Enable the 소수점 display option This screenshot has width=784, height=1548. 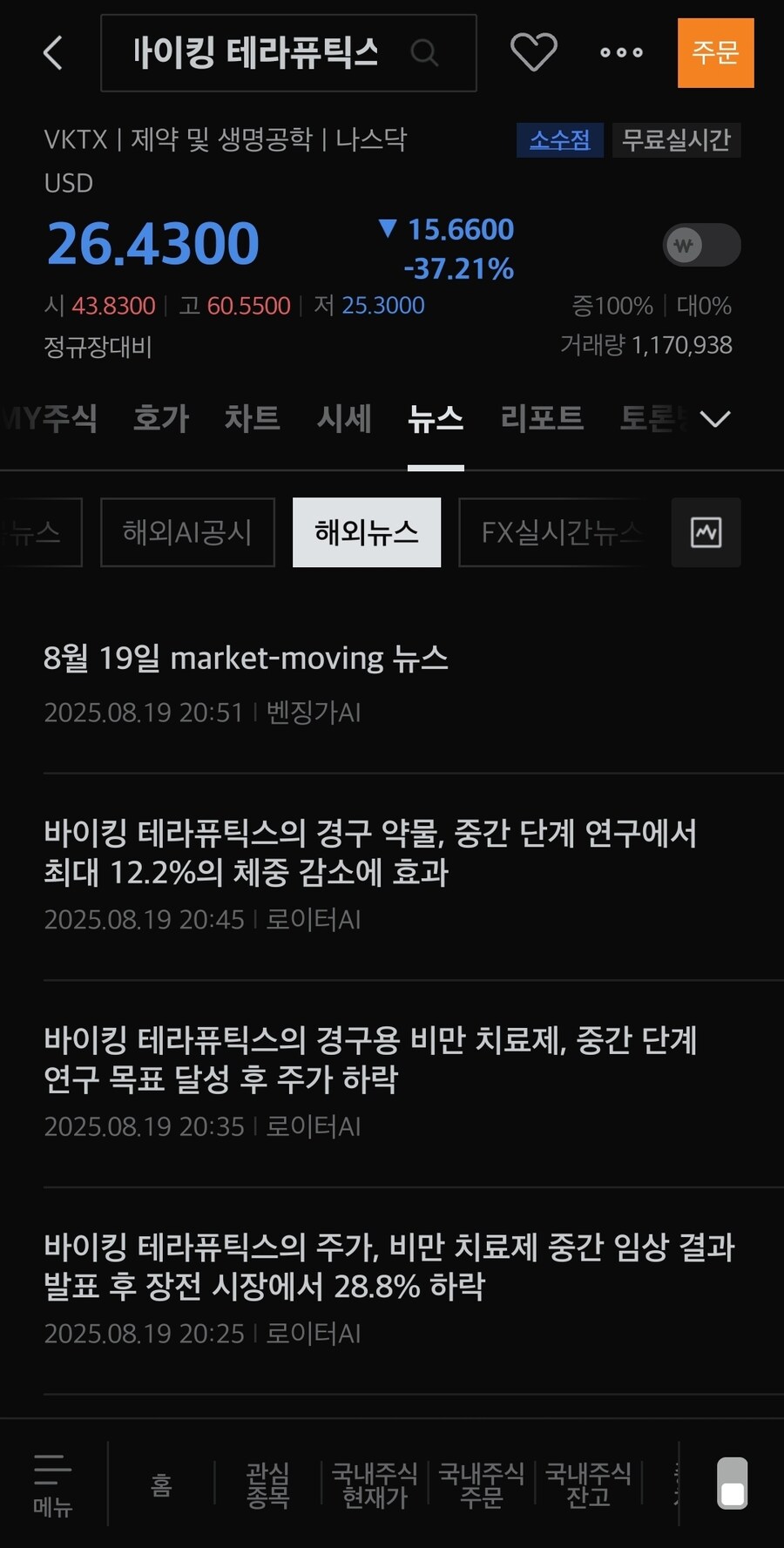pos(560,140)
